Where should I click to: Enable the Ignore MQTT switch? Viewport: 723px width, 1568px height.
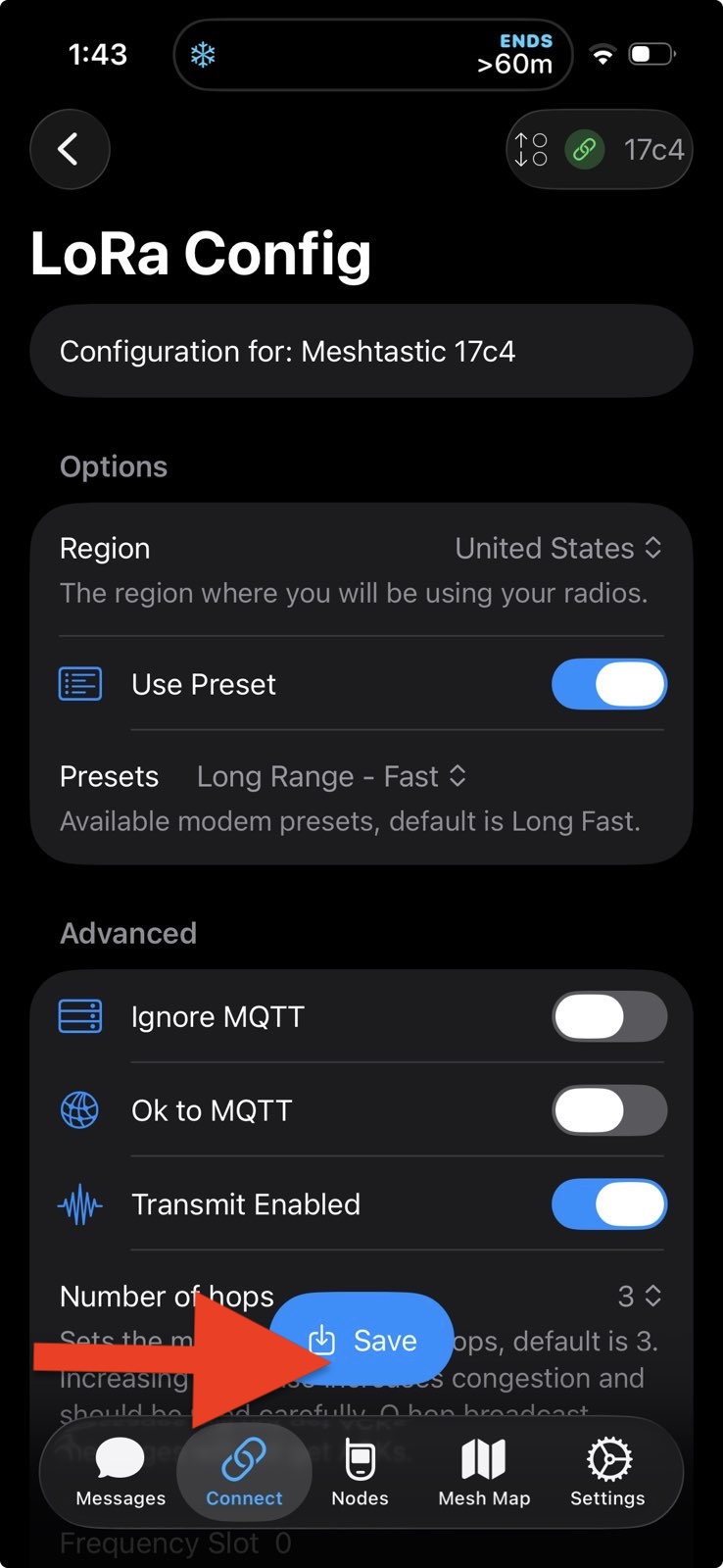pyautogui.click(x=608, y=1016)
